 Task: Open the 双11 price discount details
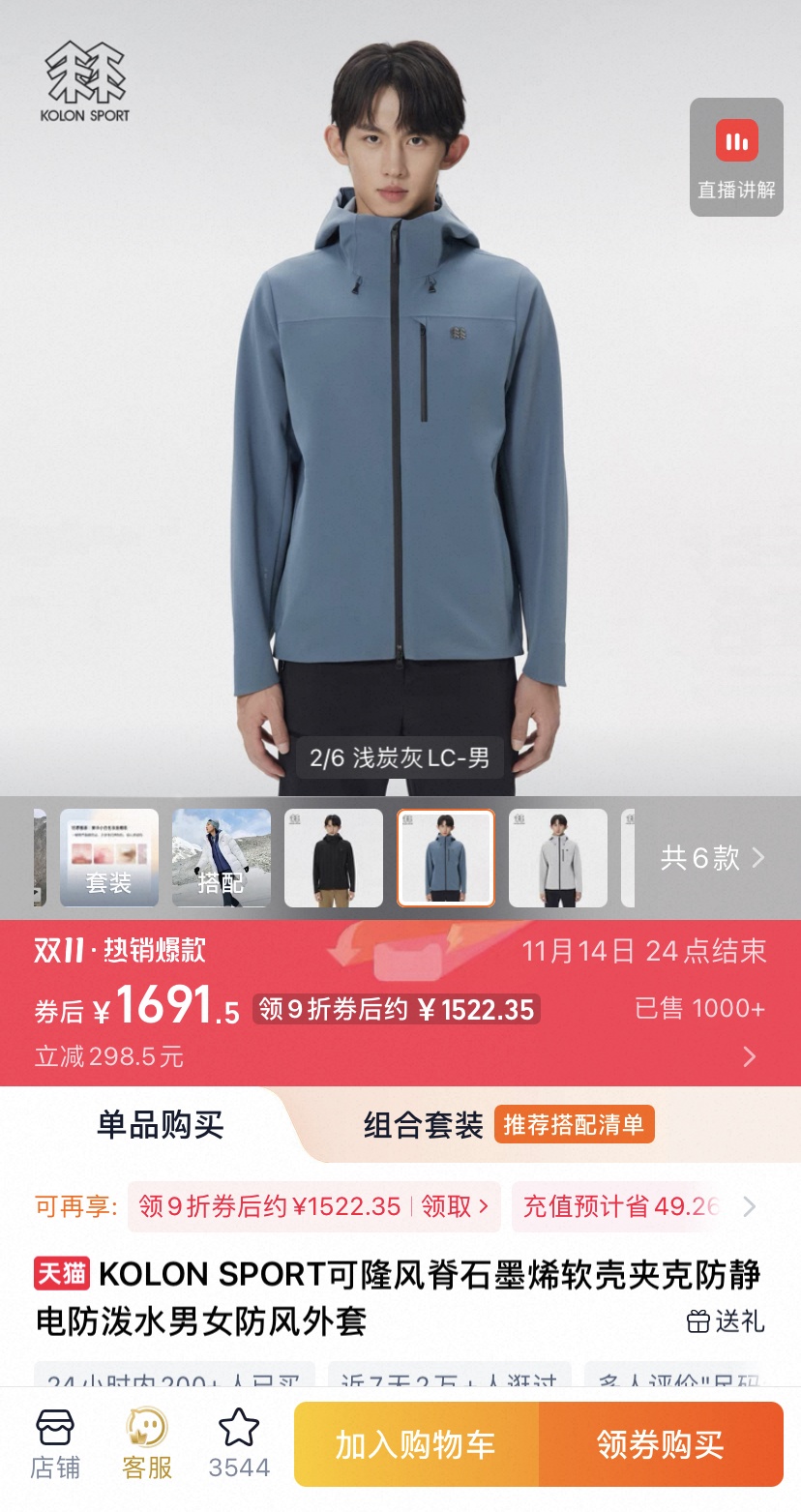click(x=749, y=1056)
